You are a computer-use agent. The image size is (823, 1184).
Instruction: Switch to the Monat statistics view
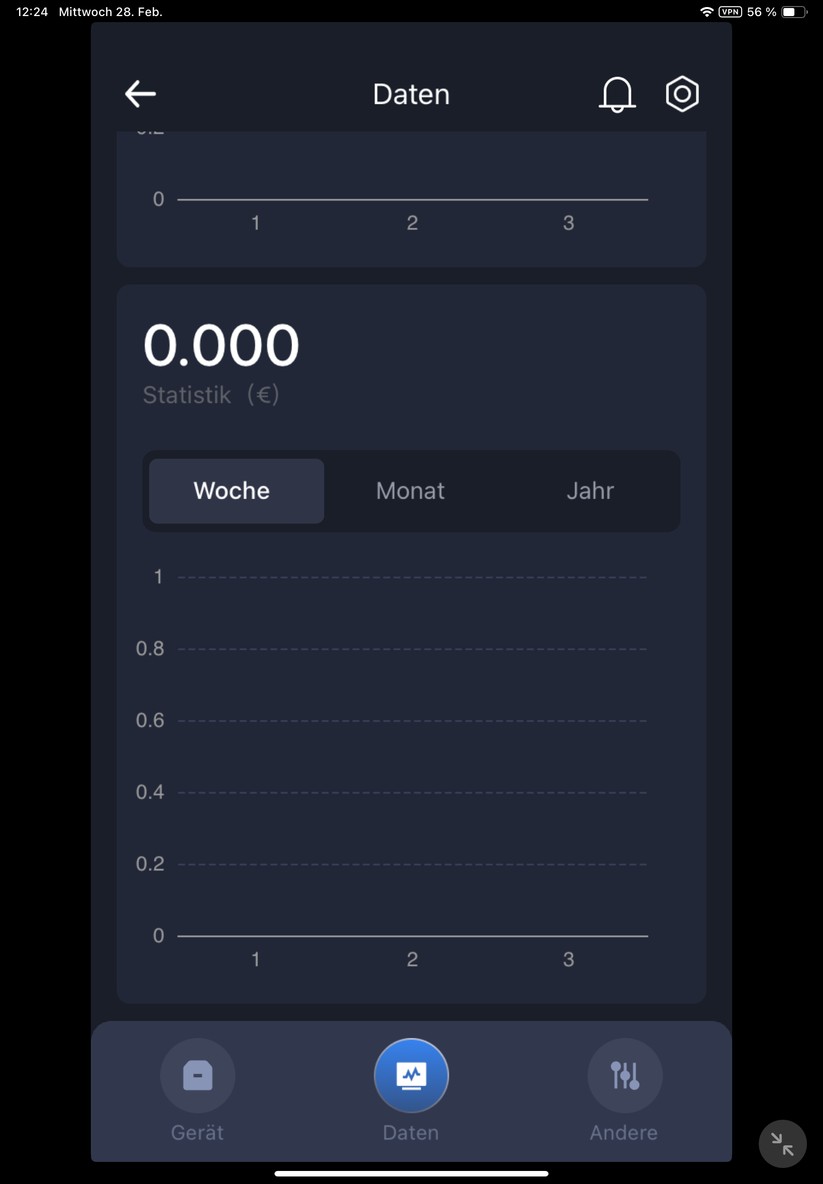point(410,491)
